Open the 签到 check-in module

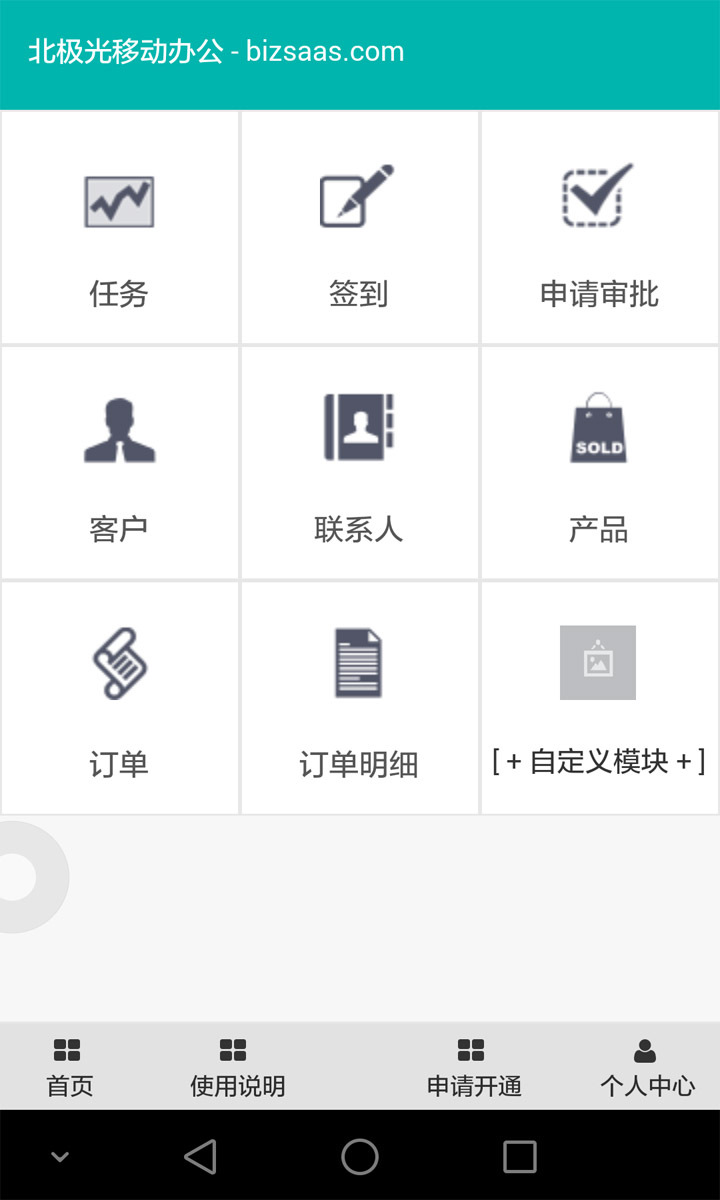(359, 228)
